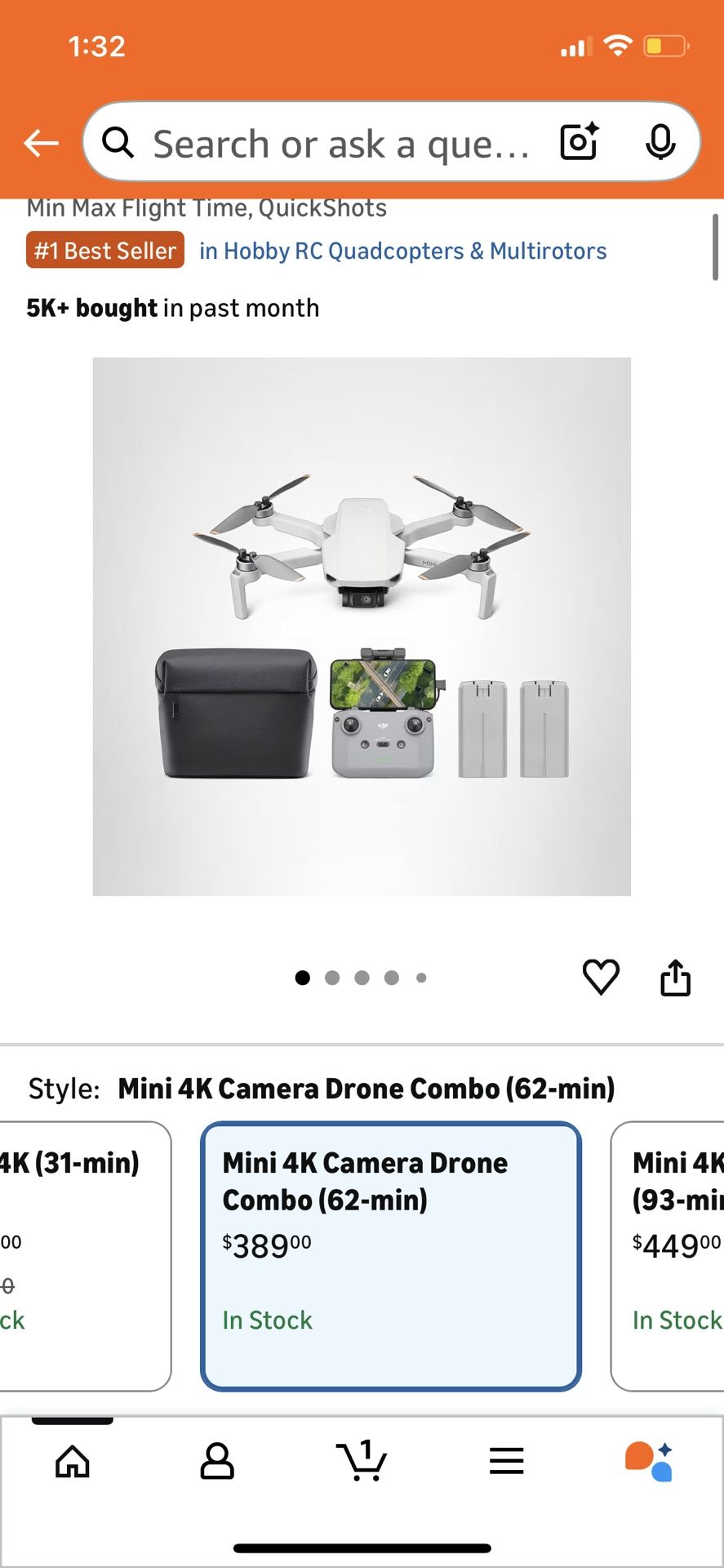Click the right-edge scrollbar indicator
Screen dimensions: 724x1568
click(716, 245)
